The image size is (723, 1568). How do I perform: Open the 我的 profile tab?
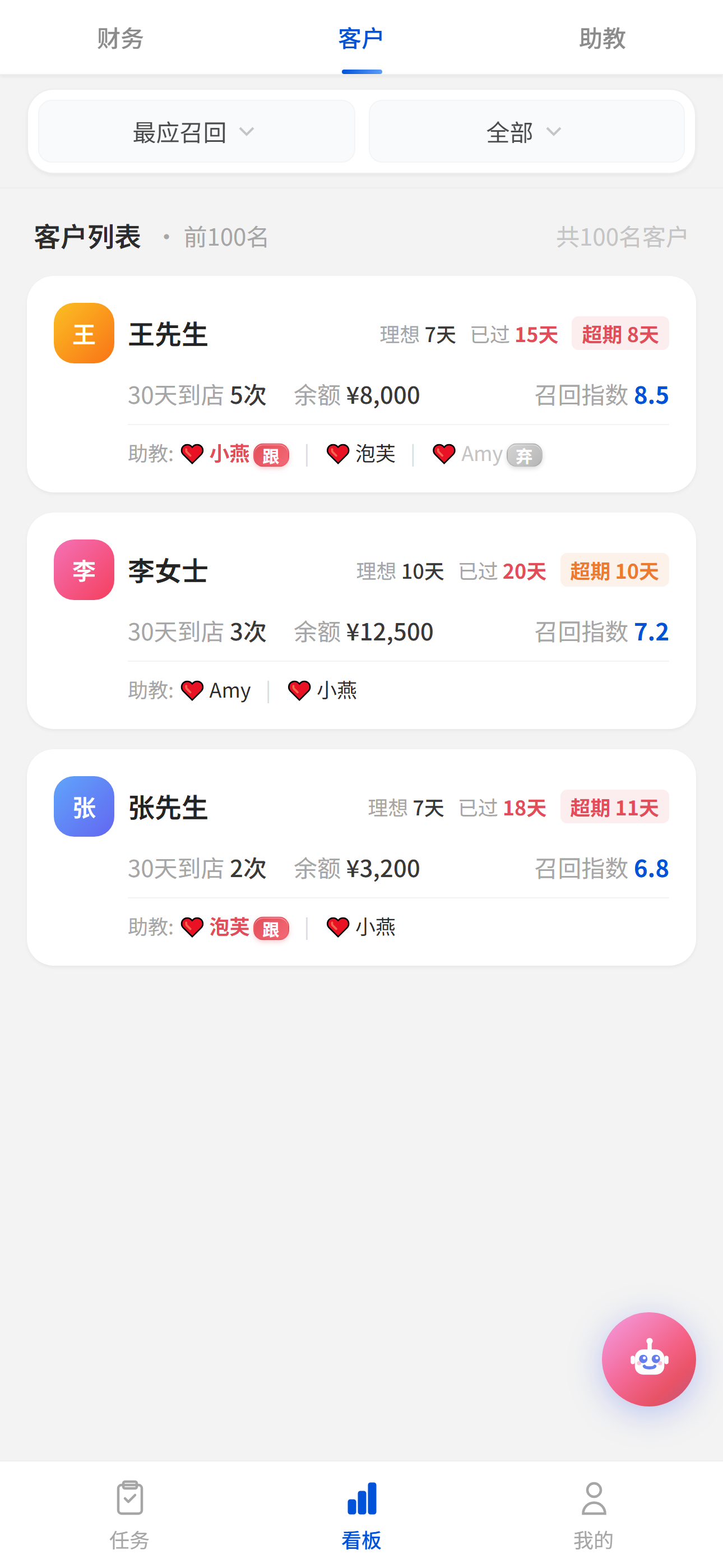pyautogui.click(x=594, y=1514)
